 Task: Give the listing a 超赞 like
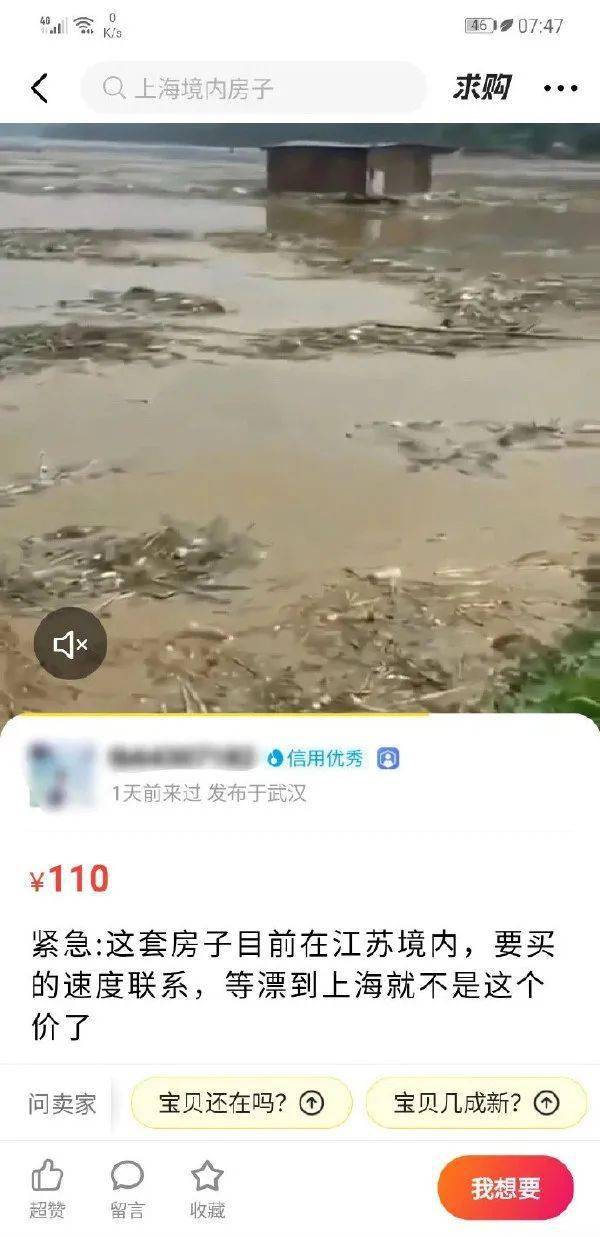coord(47,1188)
